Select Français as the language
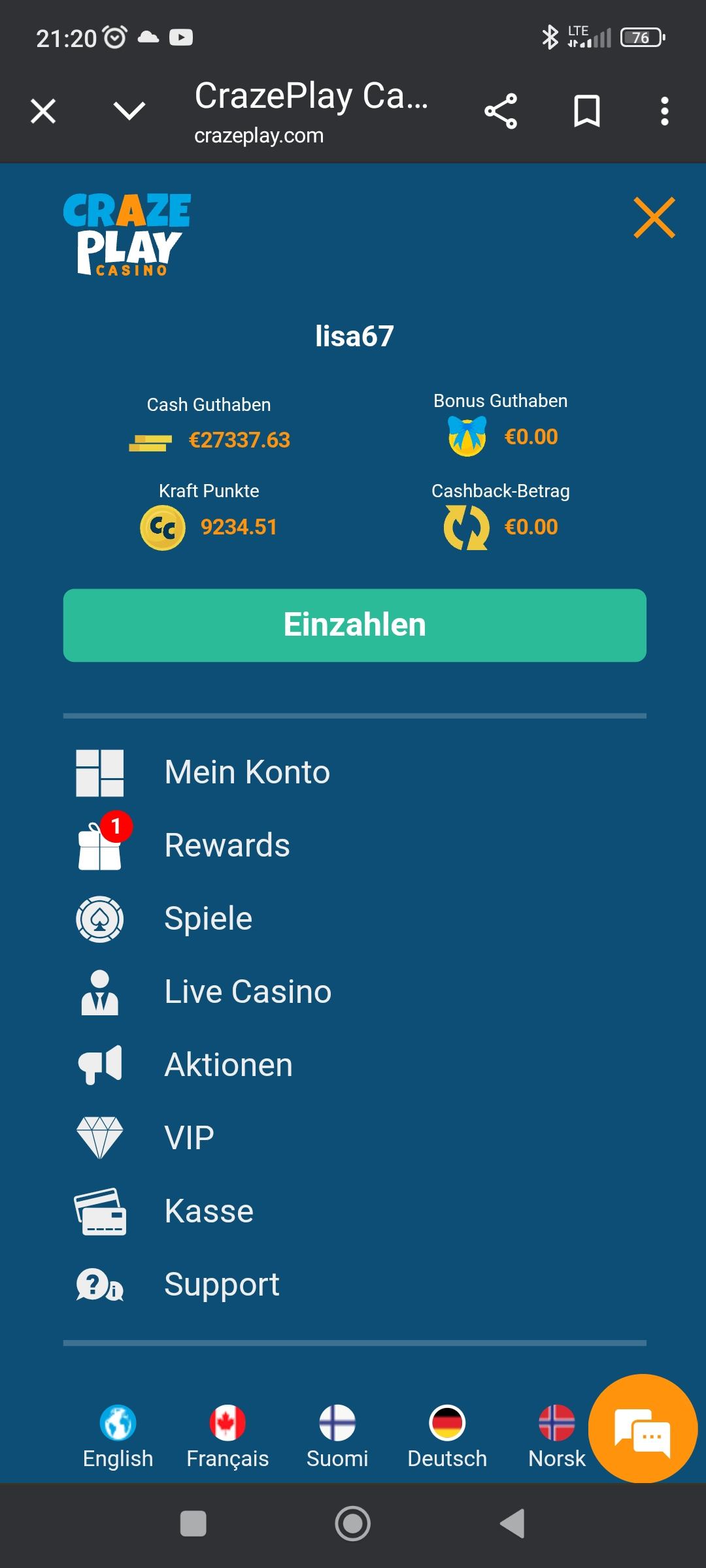706x1568 pixels. tap(227, 1436)
